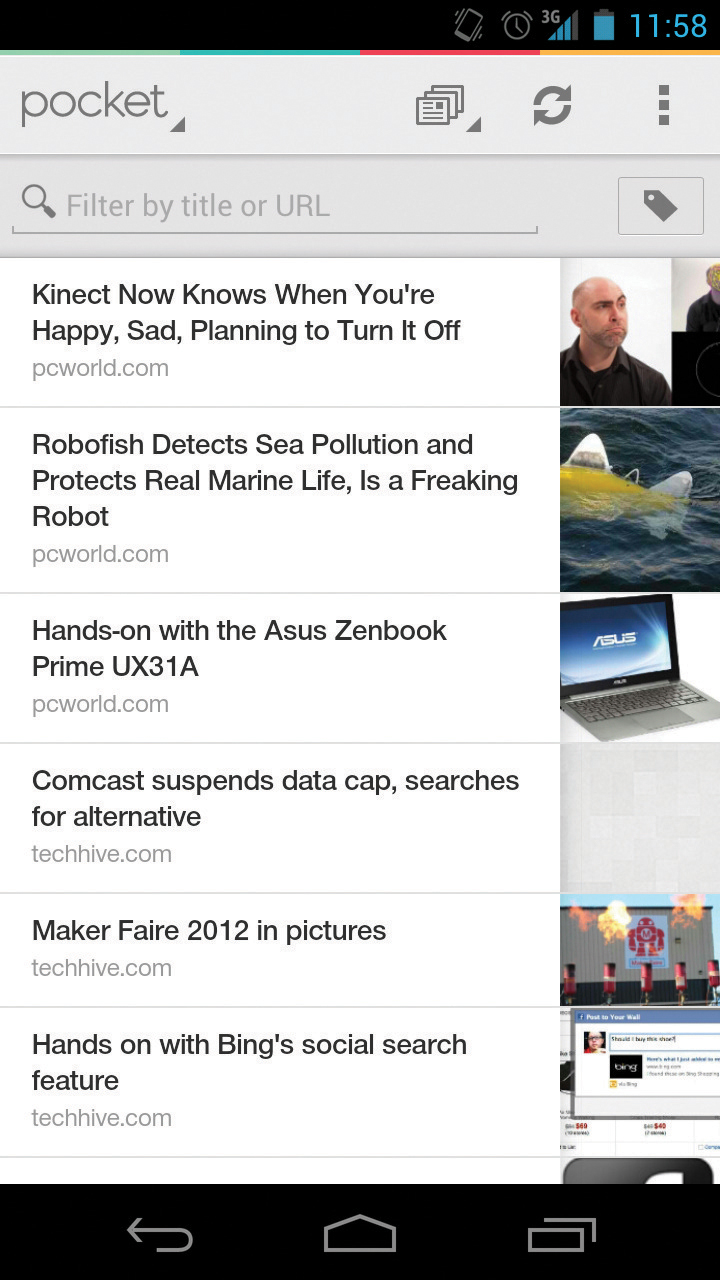
Task: Filter articles by tag
Action: pos(660,206)
